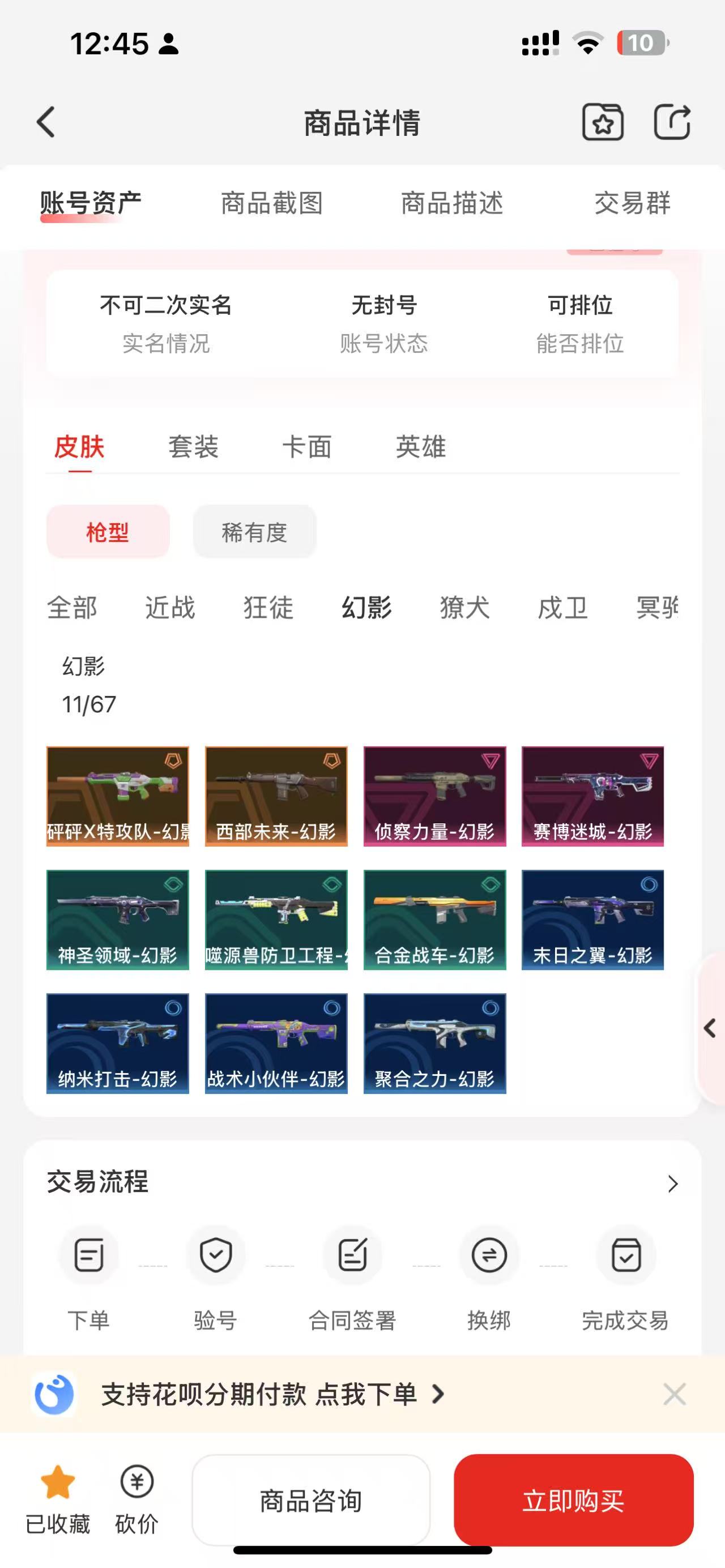Viewport: 725px width, 1568px height.
Task: Expand the 交易流程 details arrow
Action: click(672, 1184)
